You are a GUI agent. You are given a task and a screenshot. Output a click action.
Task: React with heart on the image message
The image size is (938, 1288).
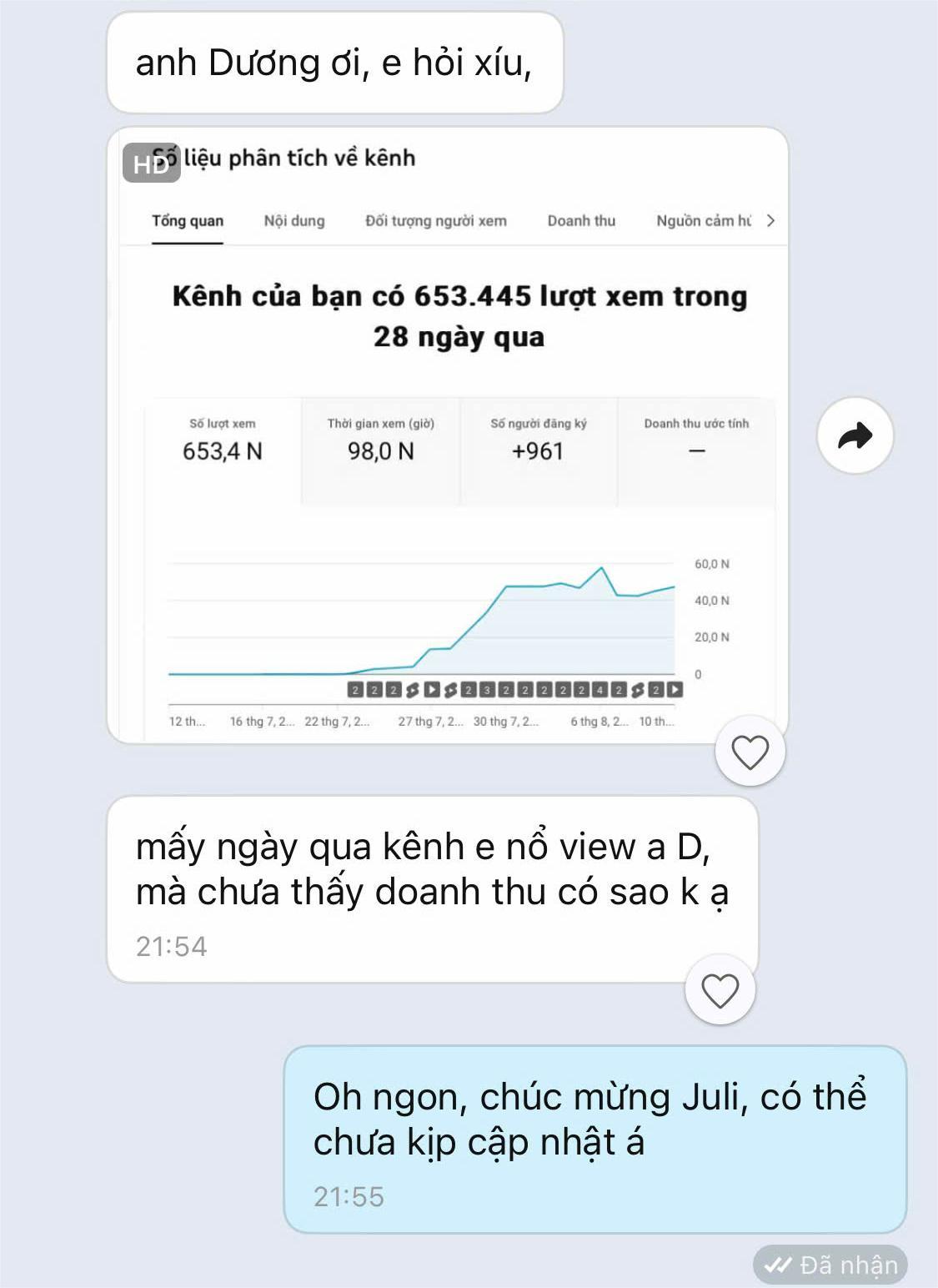(750, 752)
